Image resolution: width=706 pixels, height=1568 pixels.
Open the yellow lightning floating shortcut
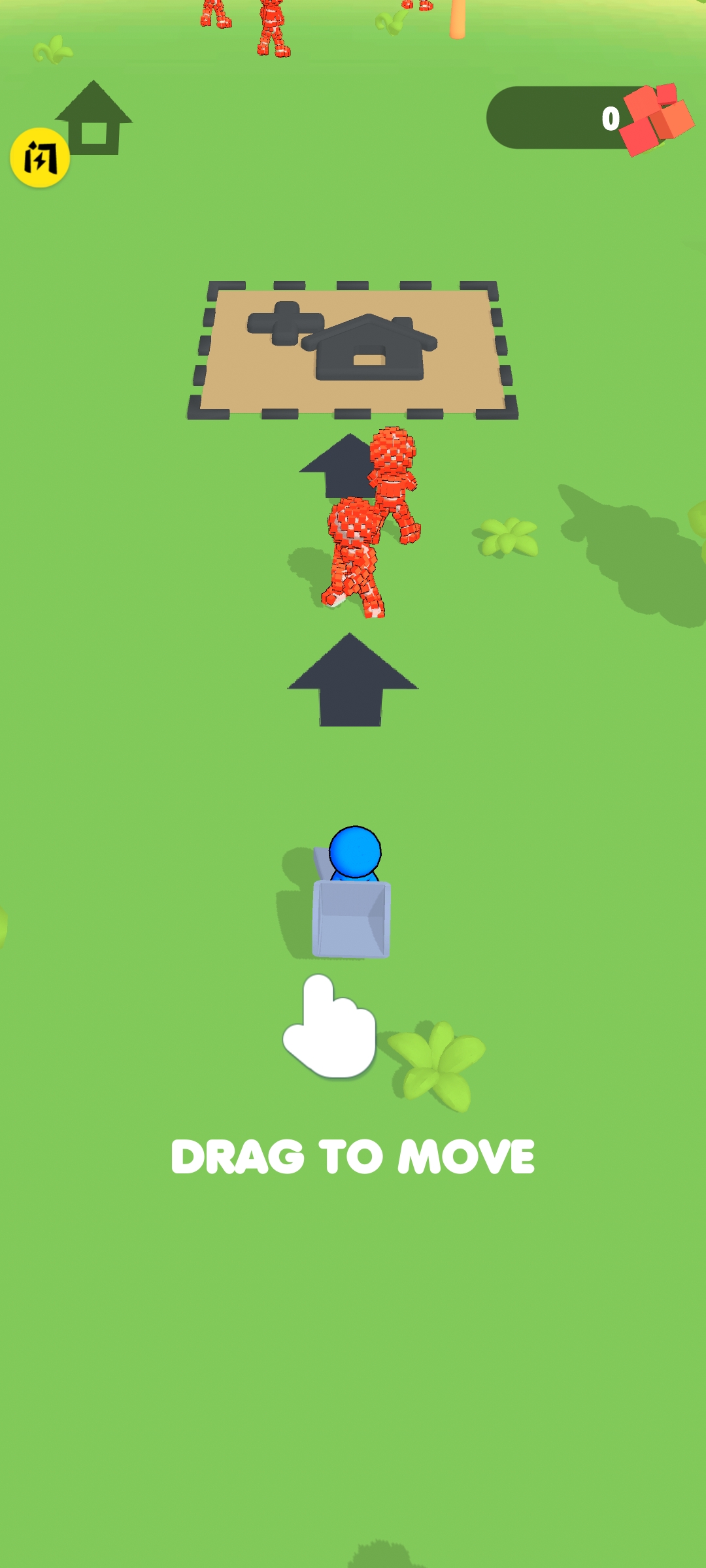tap(40, 158)
